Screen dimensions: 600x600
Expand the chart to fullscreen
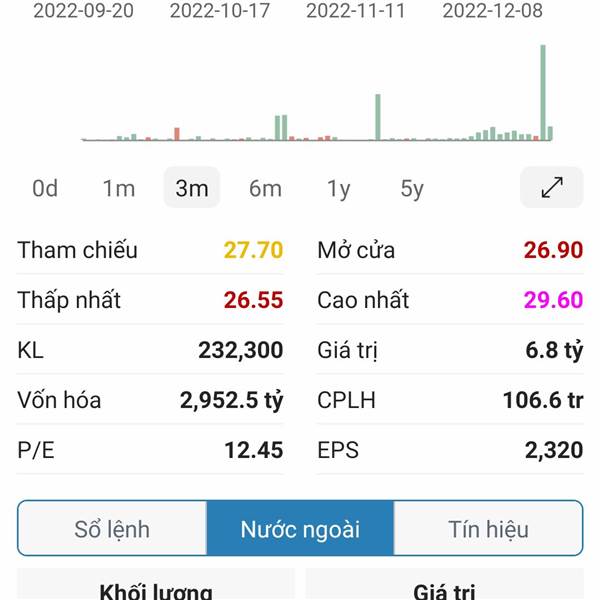coord(551,187)
